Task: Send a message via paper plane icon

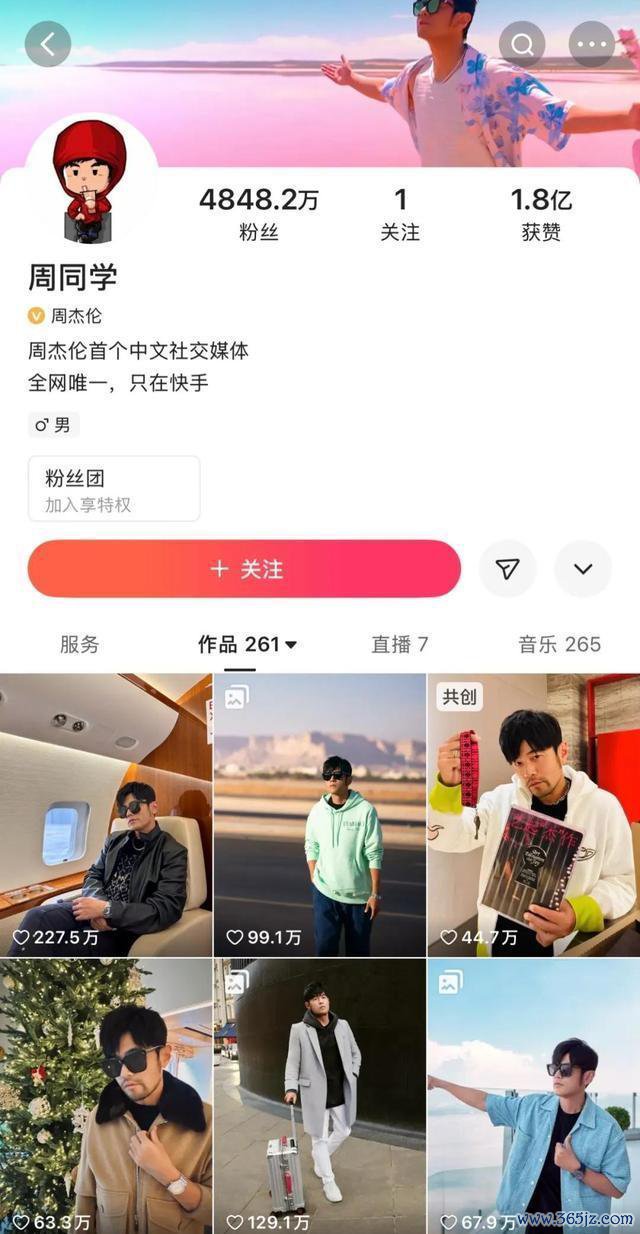Action: click(508, 569)
